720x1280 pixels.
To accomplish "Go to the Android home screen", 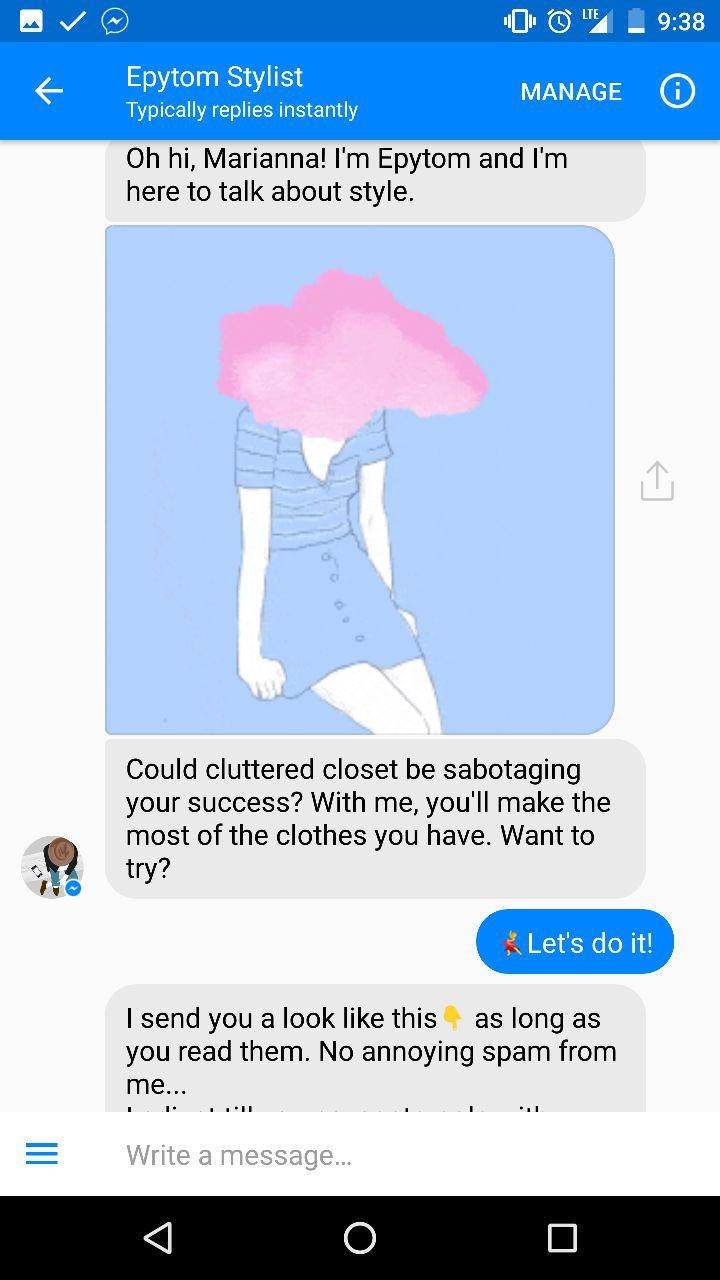I will [360, 1238].
